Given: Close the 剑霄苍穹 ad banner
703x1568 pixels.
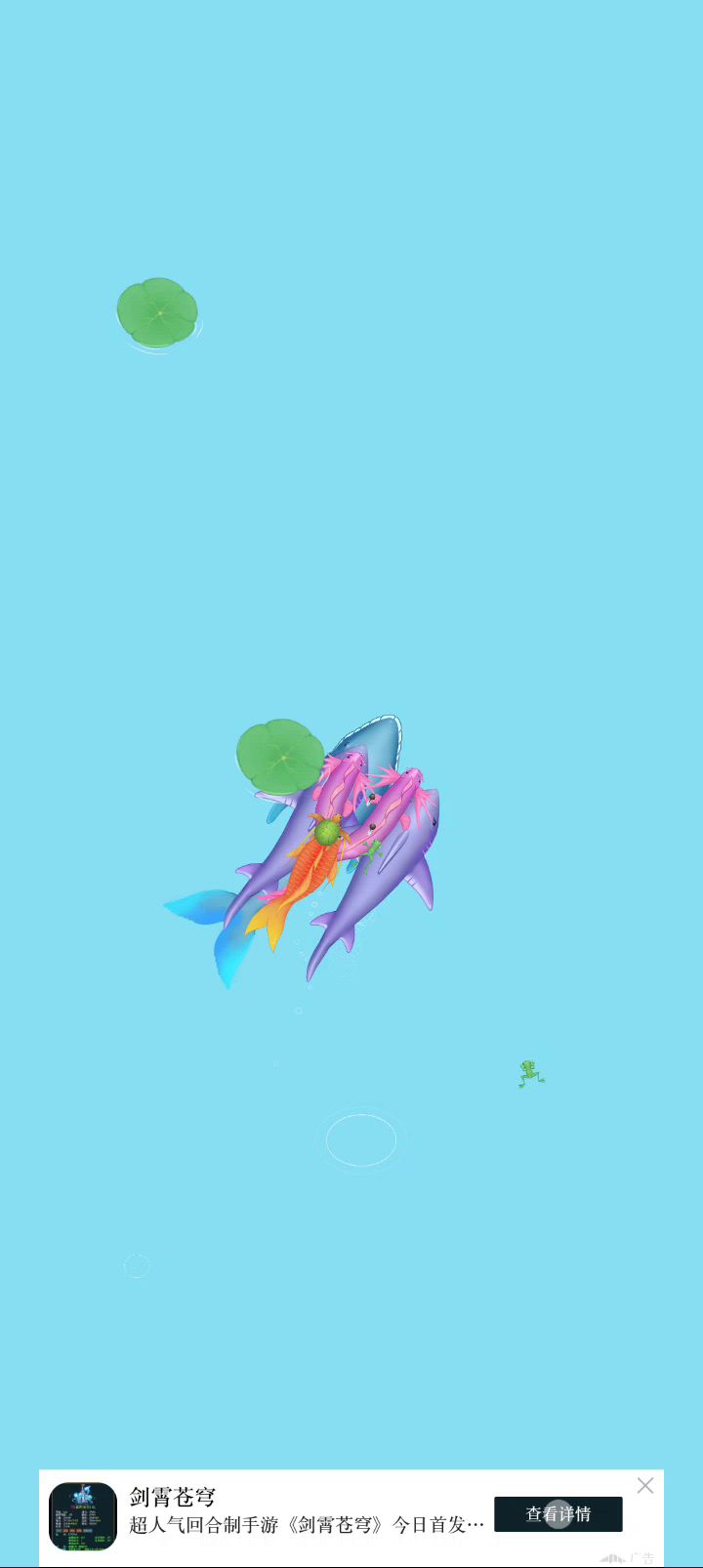Looking at the screenshot, I should pos(645,1485).
